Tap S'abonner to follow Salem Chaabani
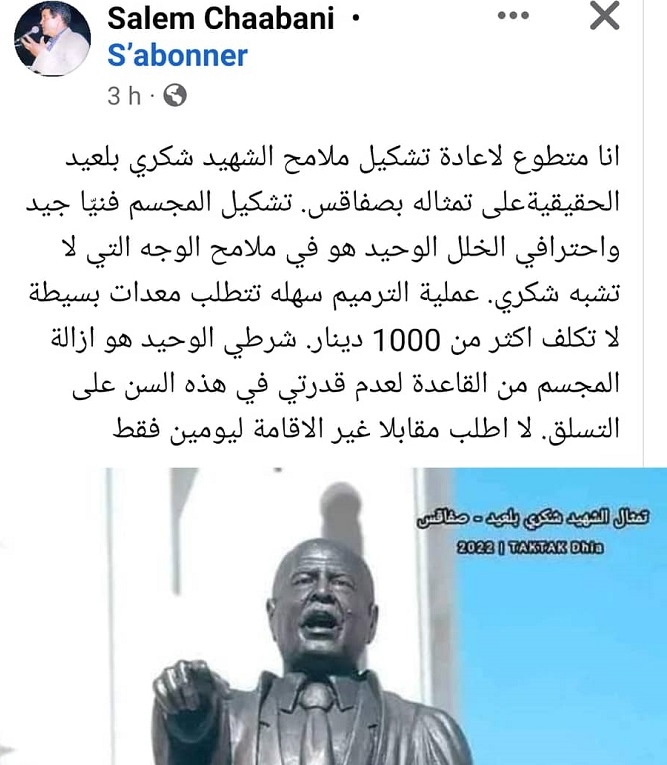 [x=177, y=55]
